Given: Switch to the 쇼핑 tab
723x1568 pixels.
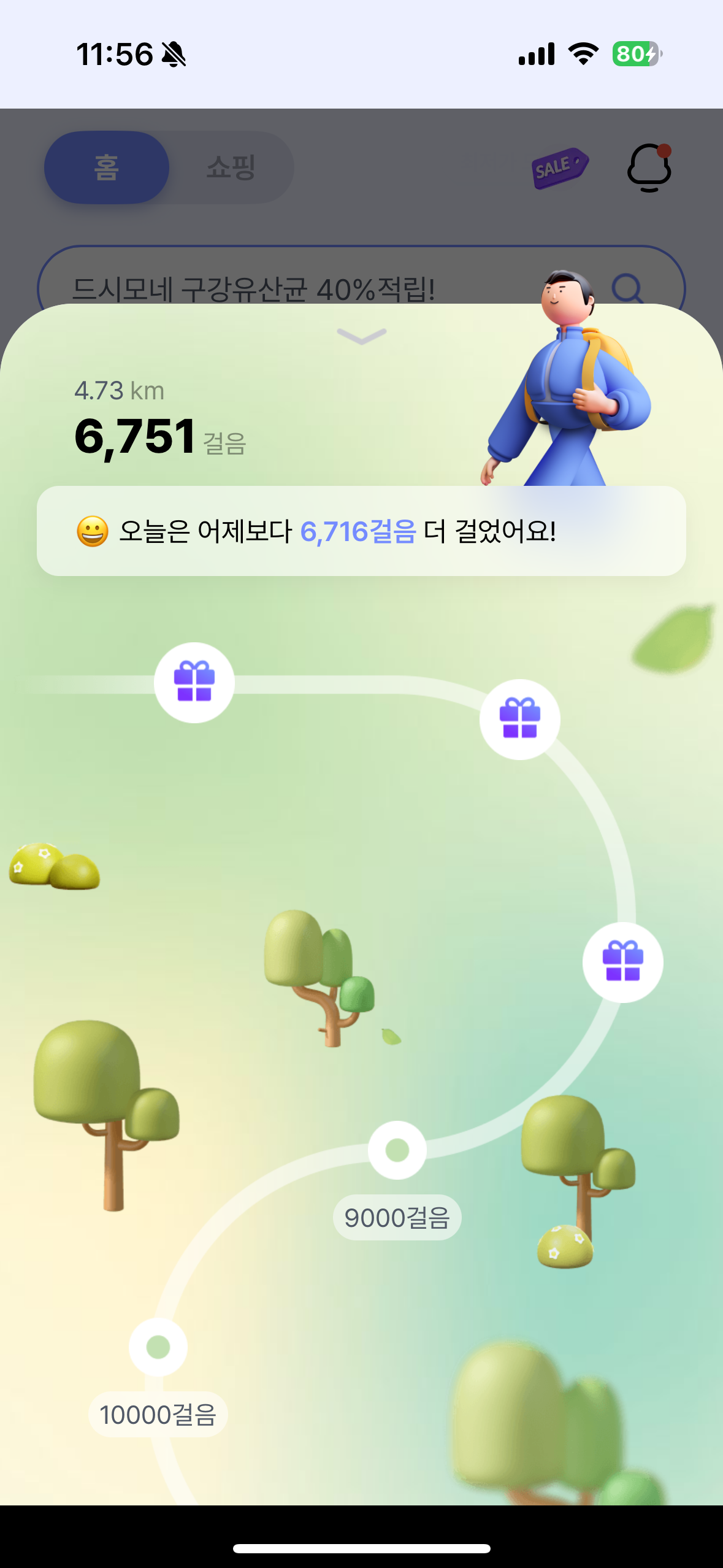Looking at the screenshot, I should [x=231, y=167].
